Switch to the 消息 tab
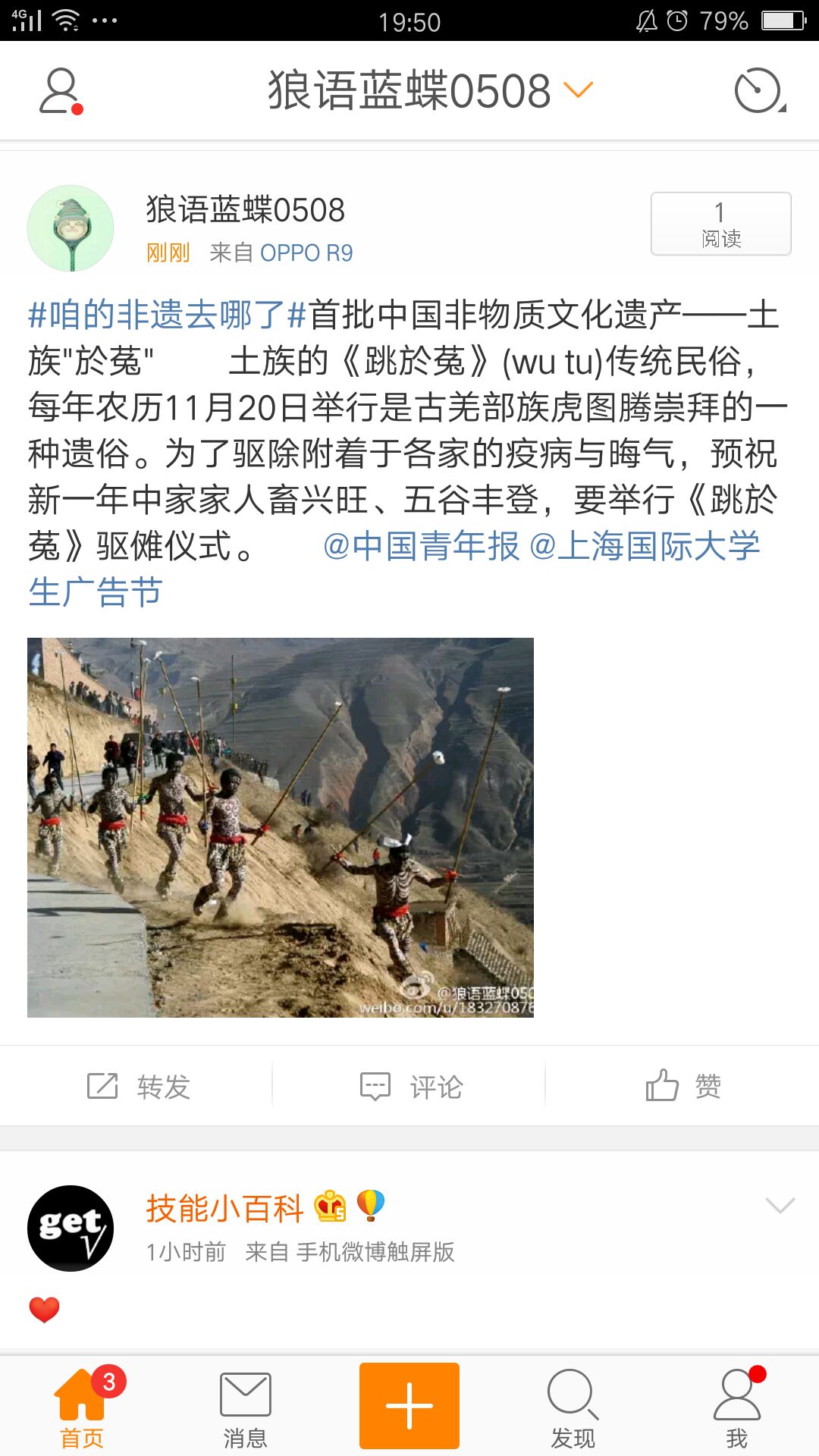 (245, 1408)
